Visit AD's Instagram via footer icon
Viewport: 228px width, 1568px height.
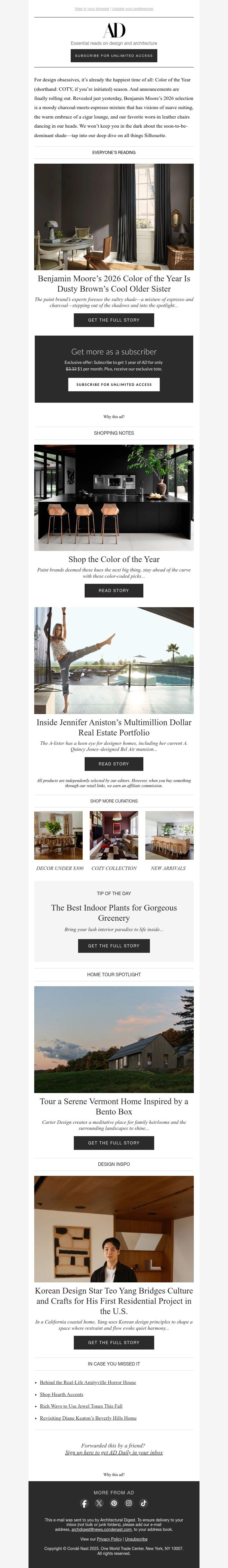coord(129,1503)
